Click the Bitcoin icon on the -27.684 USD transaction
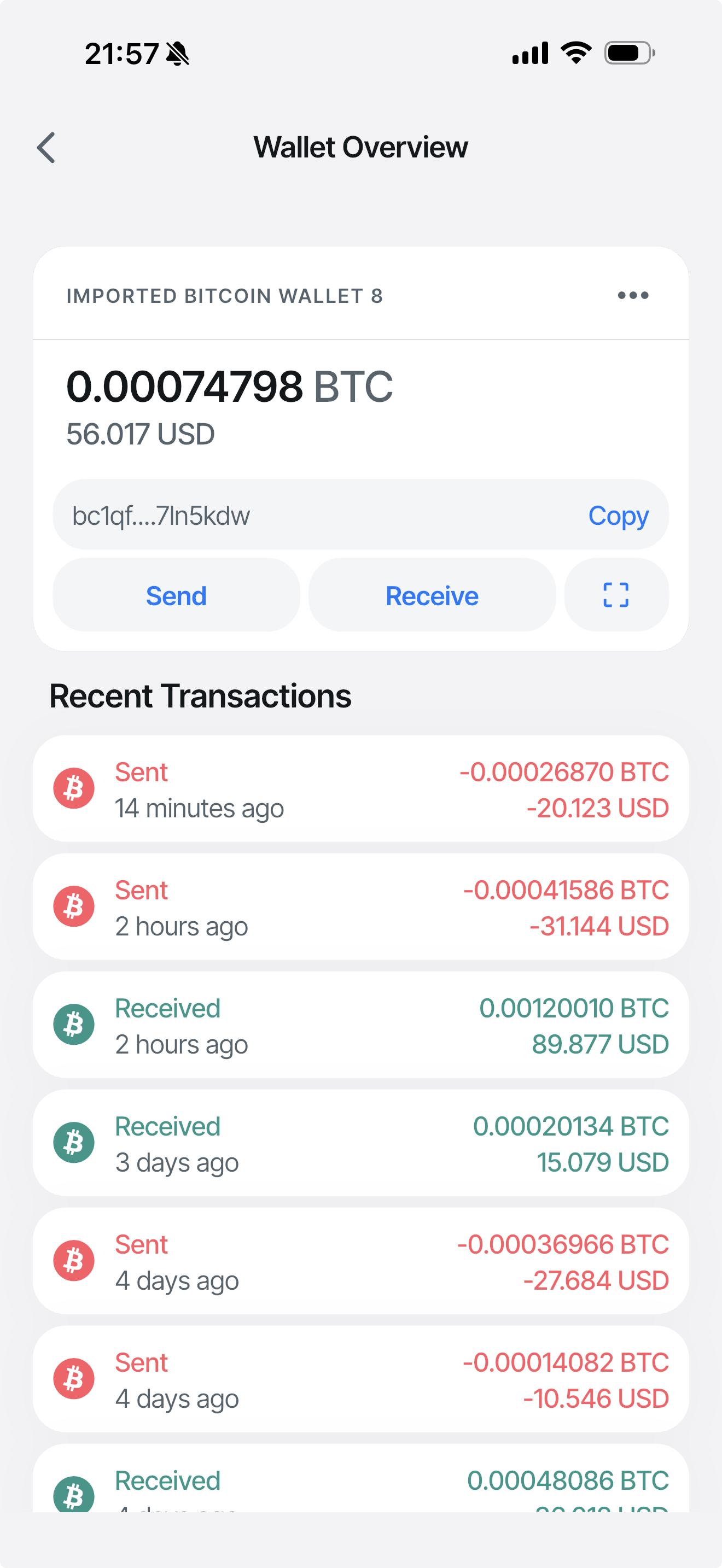Screen dimensions: 722x1568 click(x=73, y=1260)
